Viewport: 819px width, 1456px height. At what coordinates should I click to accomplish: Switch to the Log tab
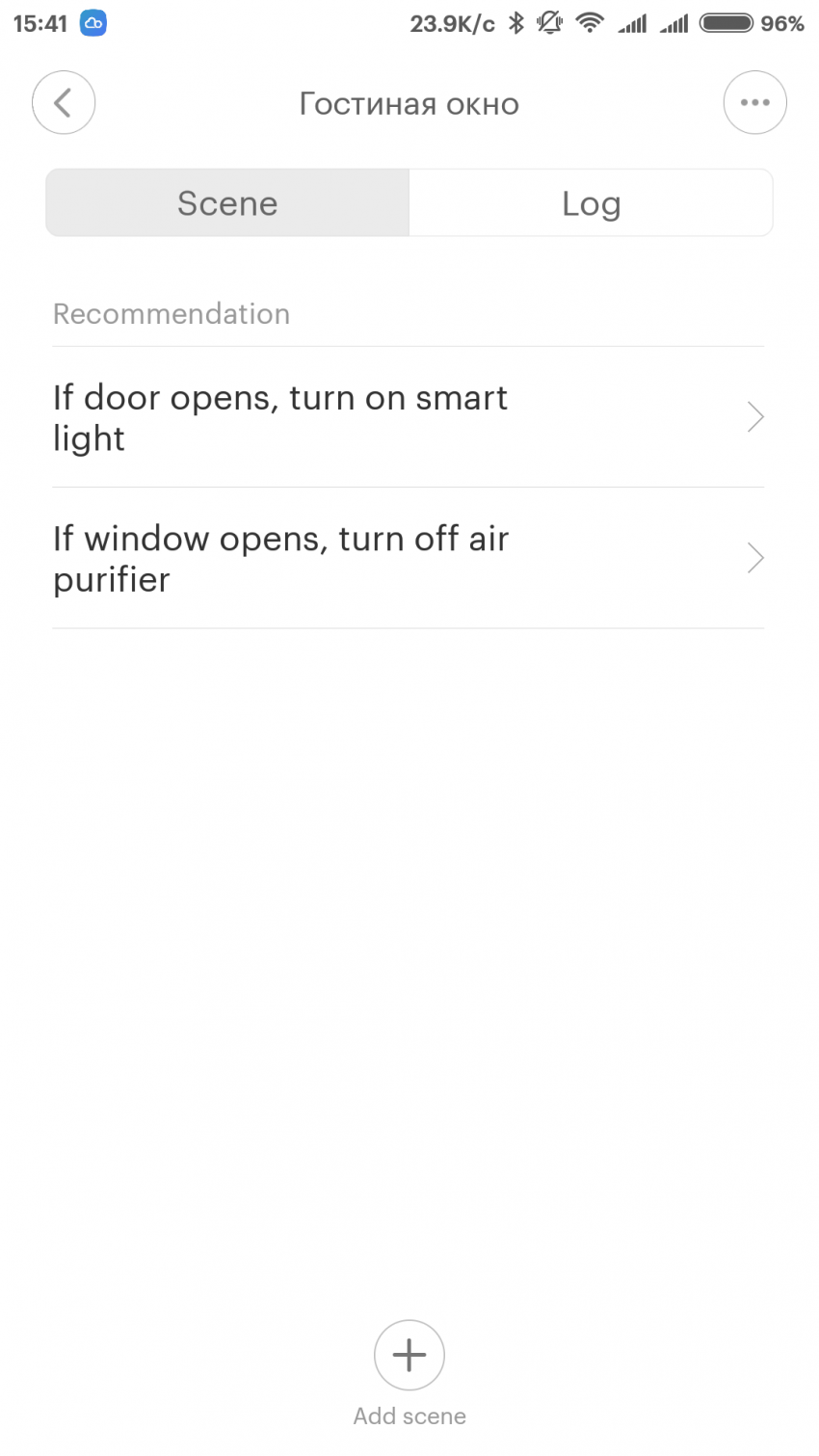coord(591,203)
